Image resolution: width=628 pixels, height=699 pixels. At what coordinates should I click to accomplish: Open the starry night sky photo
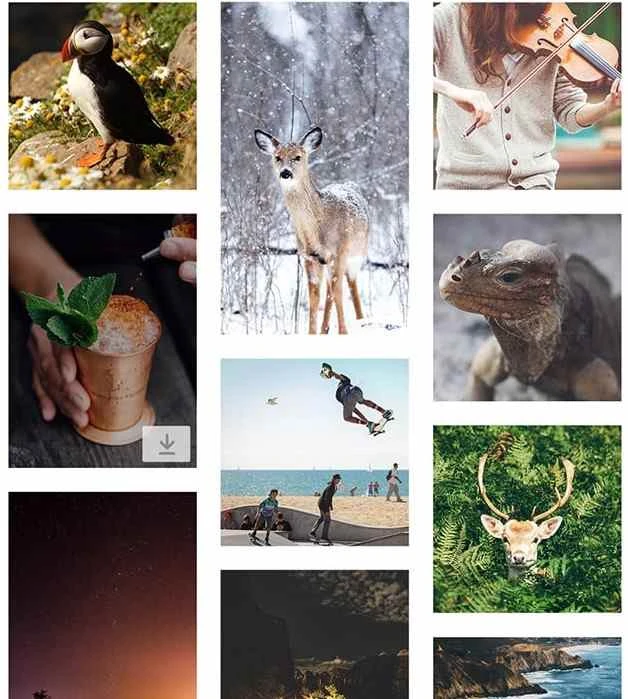tap(102, 595)
